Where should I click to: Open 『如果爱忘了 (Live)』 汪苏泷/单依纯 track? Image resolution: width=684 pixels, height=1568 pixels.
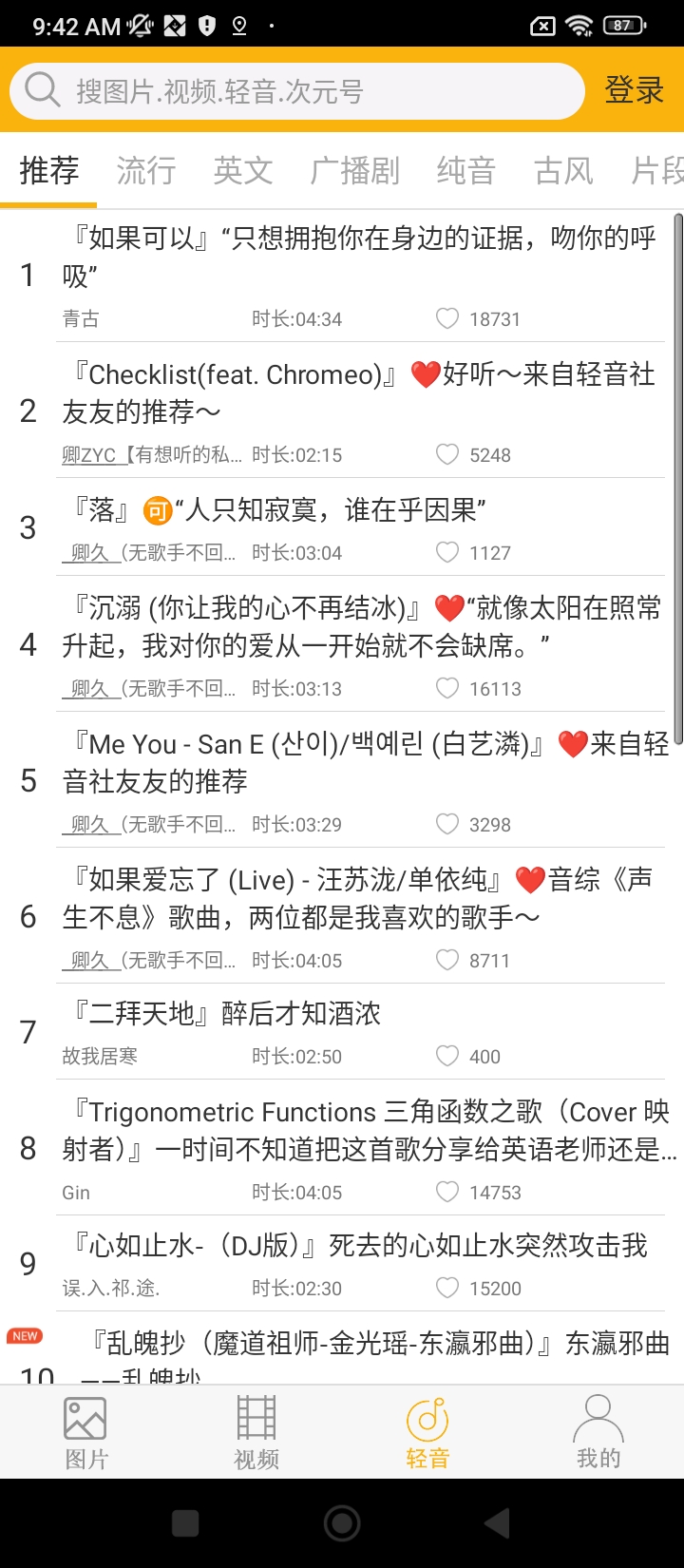(x=342, y=917)
